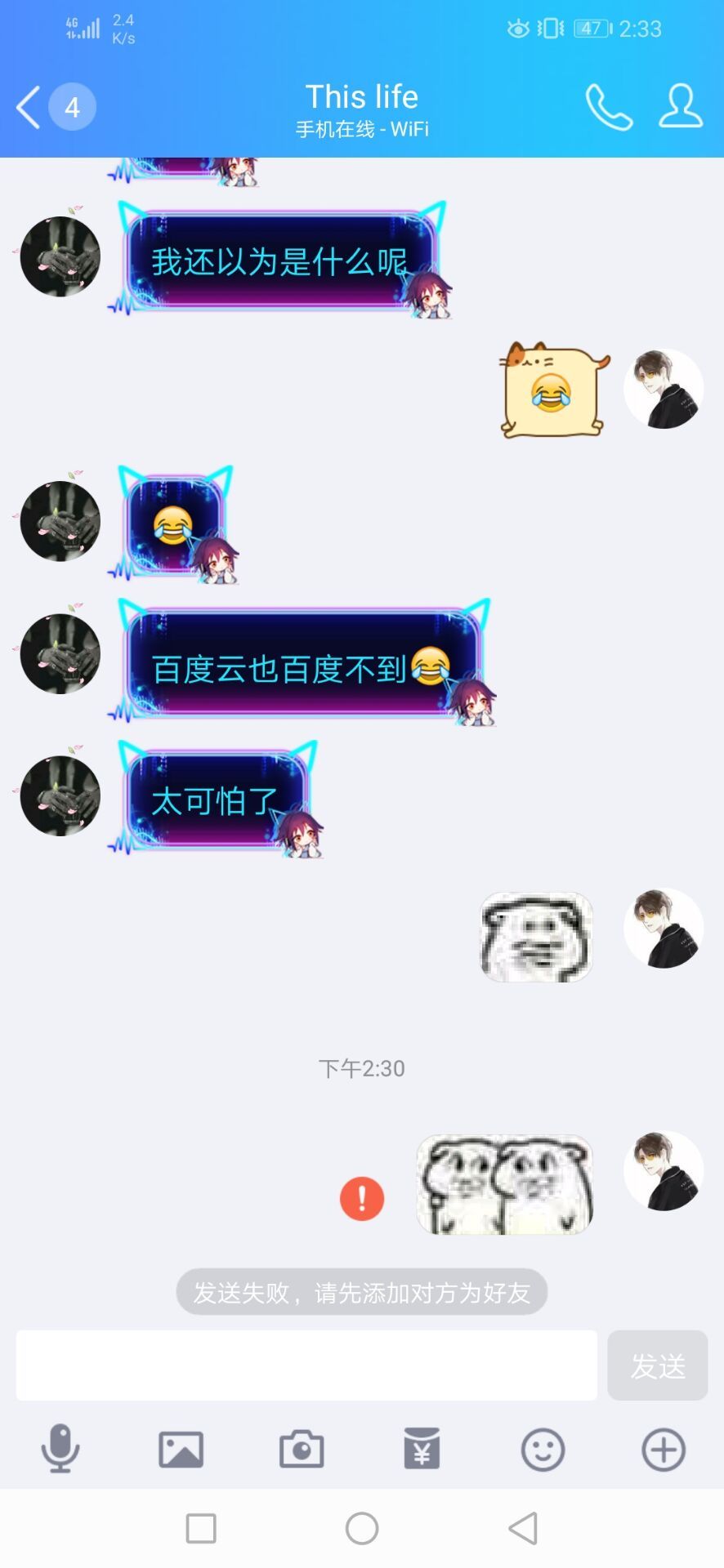Open the emoji panel

[x=543, y=1450]
